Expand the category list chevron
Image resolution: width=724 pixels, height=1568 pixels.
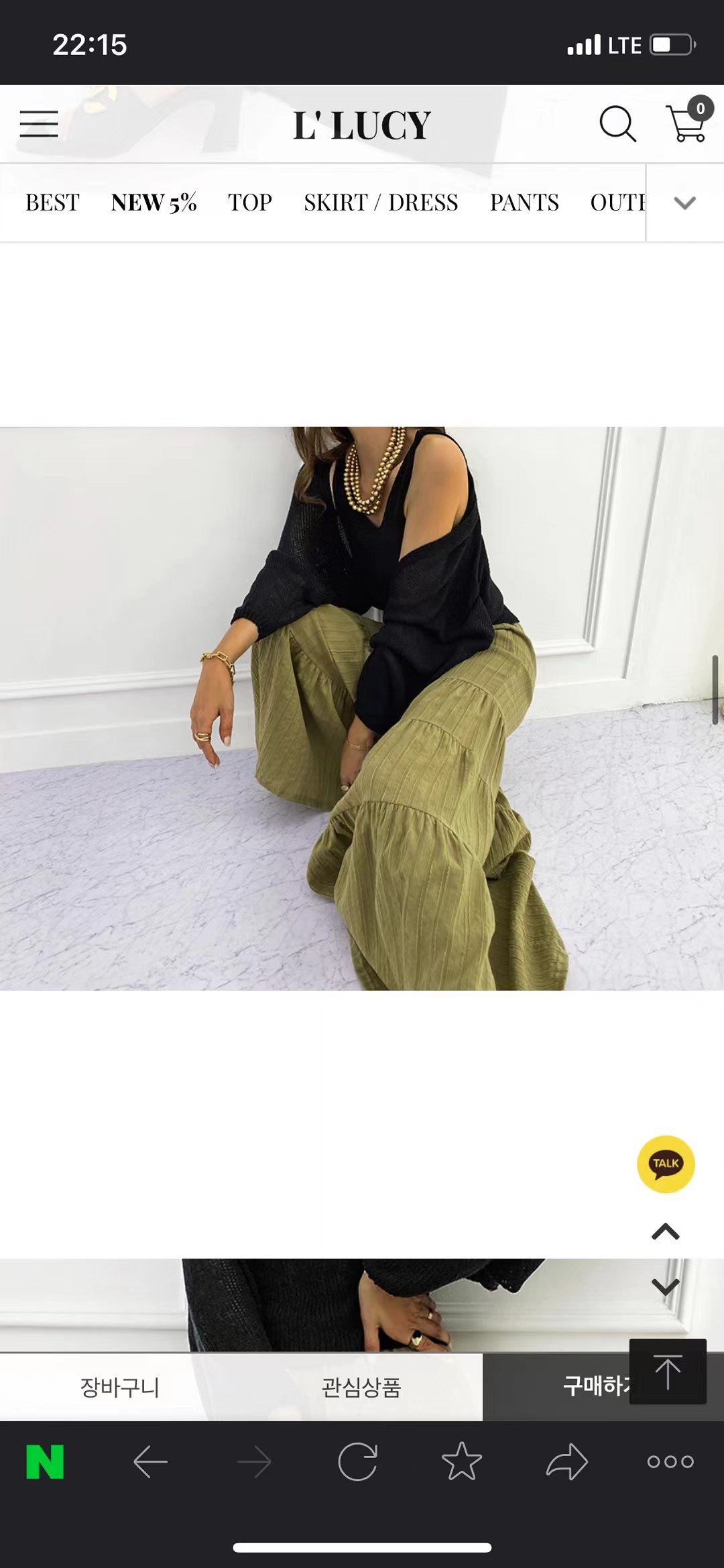point(684,202)
